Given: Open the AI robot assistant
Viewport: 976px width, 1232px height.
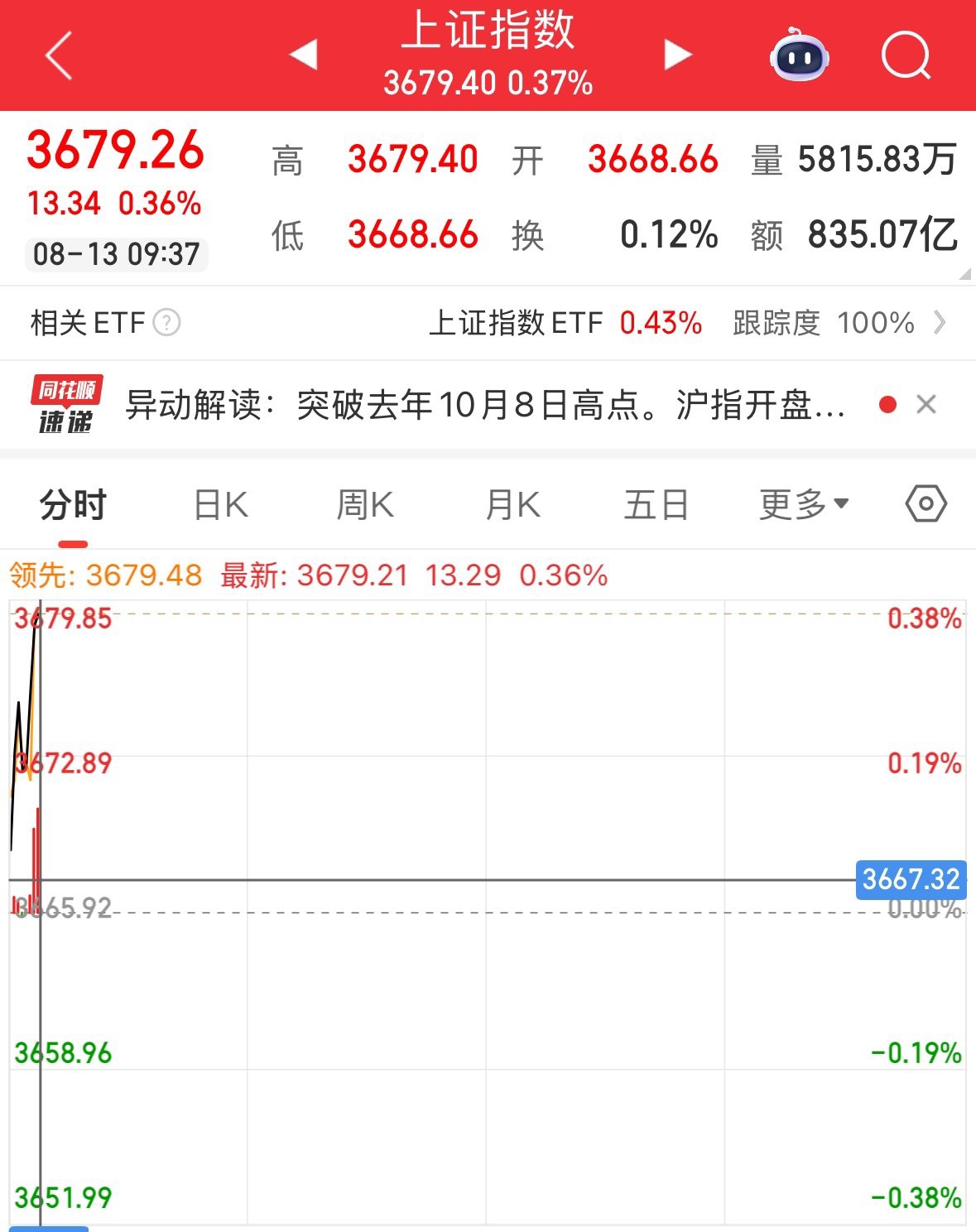Looking at the screenshot, I should pyautogui.click(x=799, y=56).
